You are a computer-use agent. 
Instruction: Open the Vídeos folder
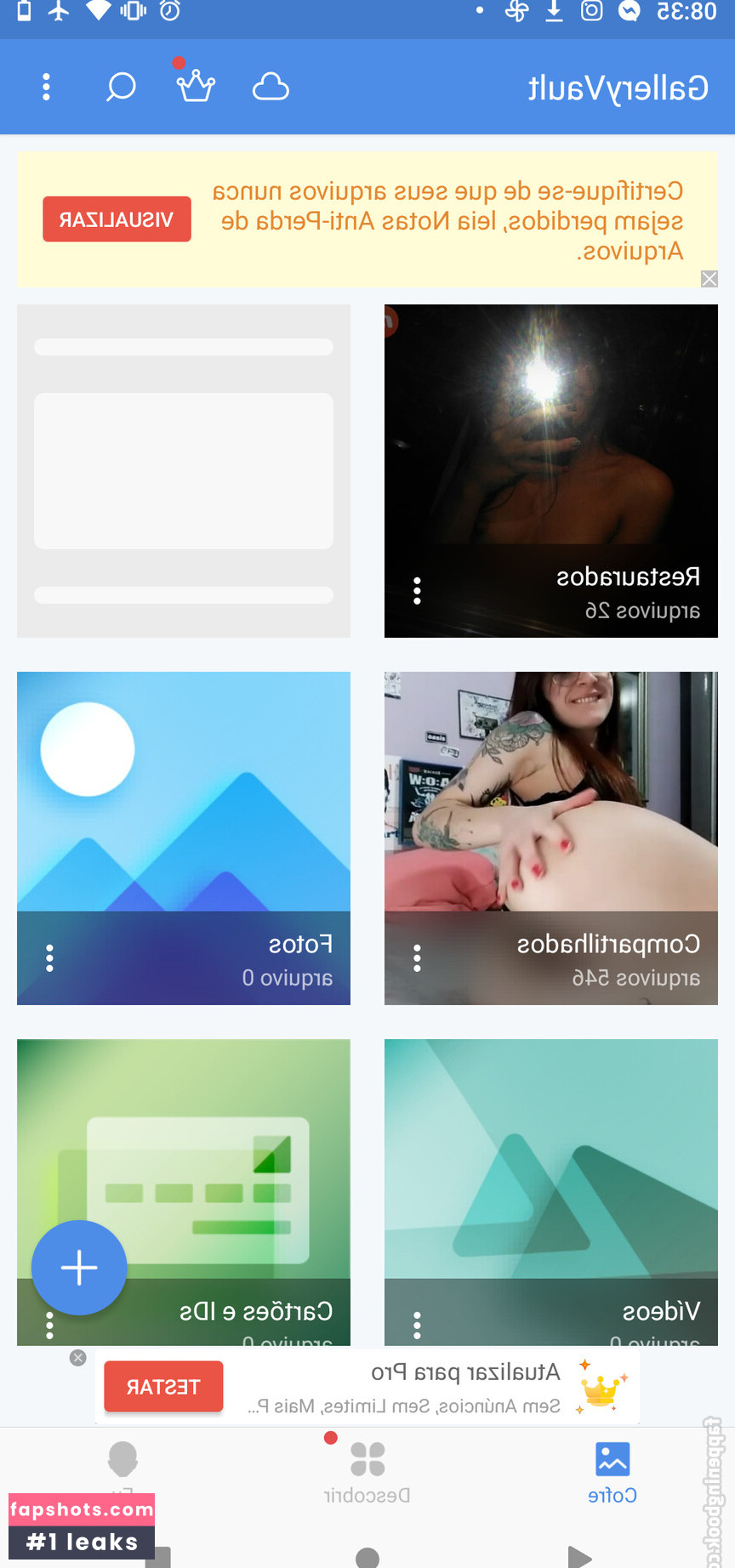coord(550,1173)
